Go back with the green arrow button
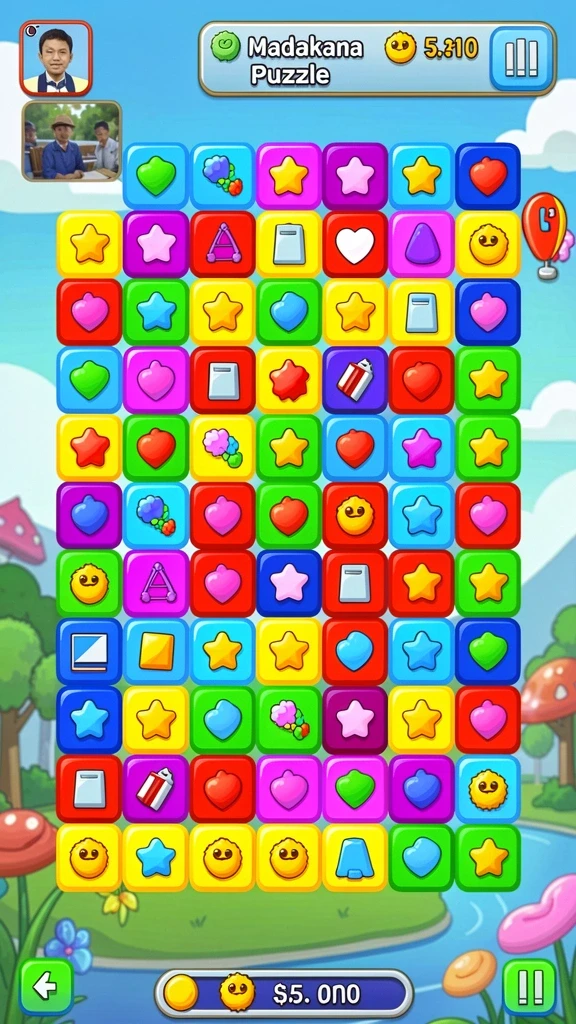 click(46, 986)
